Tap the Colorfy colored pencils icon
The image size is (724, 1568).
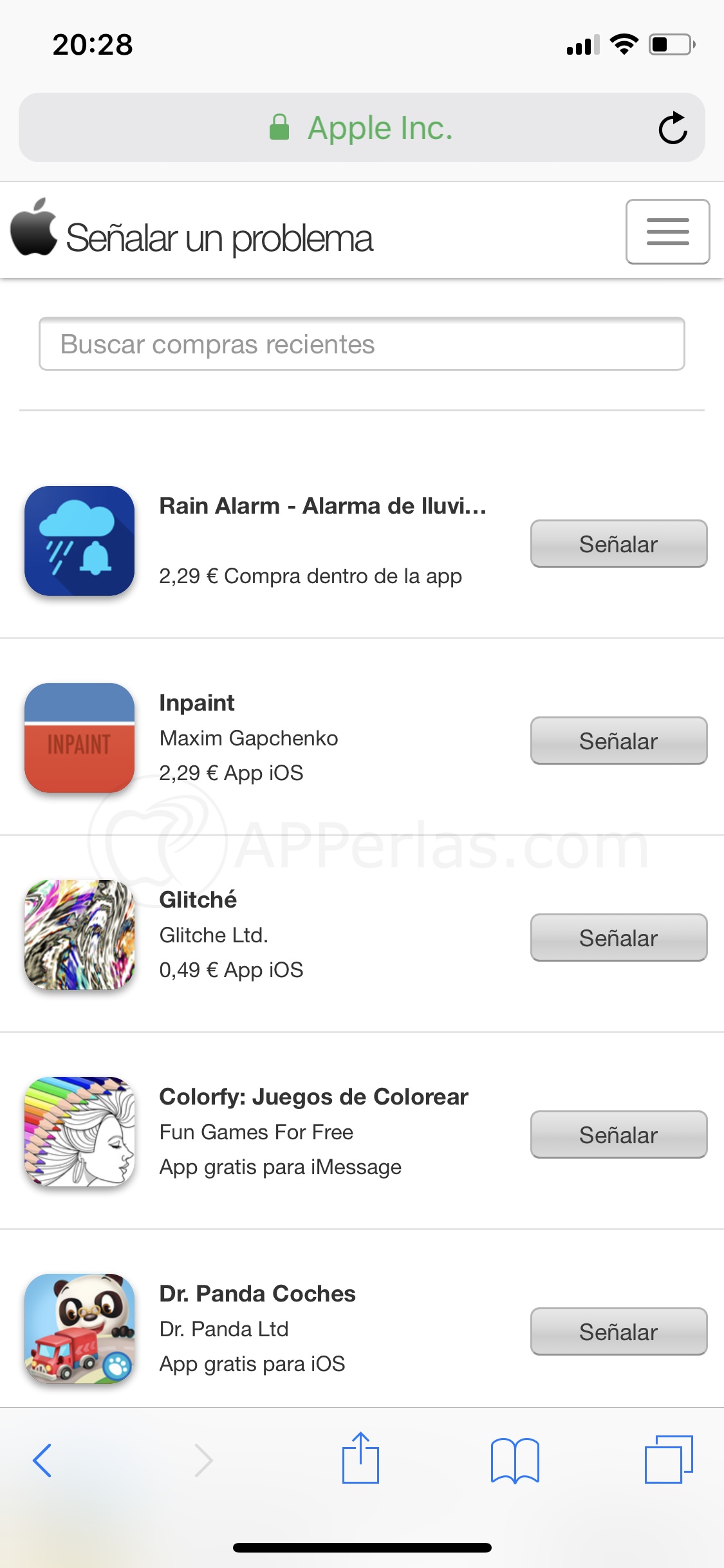[x=79, y=1133]
